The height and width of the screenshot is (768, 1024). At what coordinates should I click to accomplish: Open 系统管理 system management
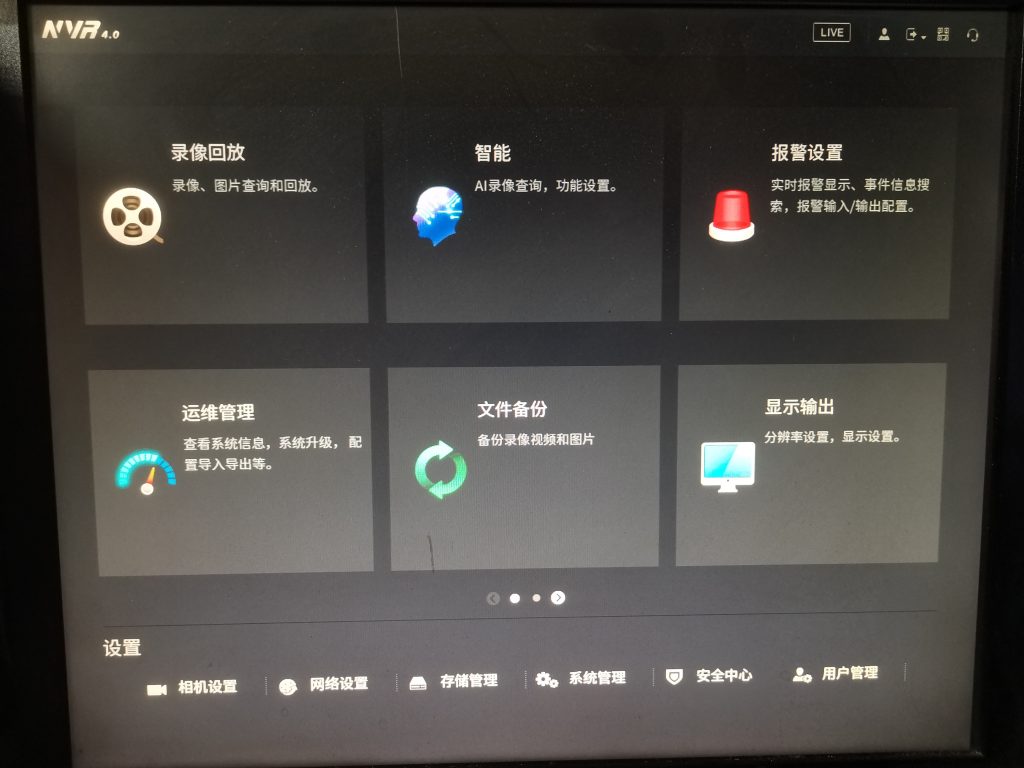(x=582, y=678)
